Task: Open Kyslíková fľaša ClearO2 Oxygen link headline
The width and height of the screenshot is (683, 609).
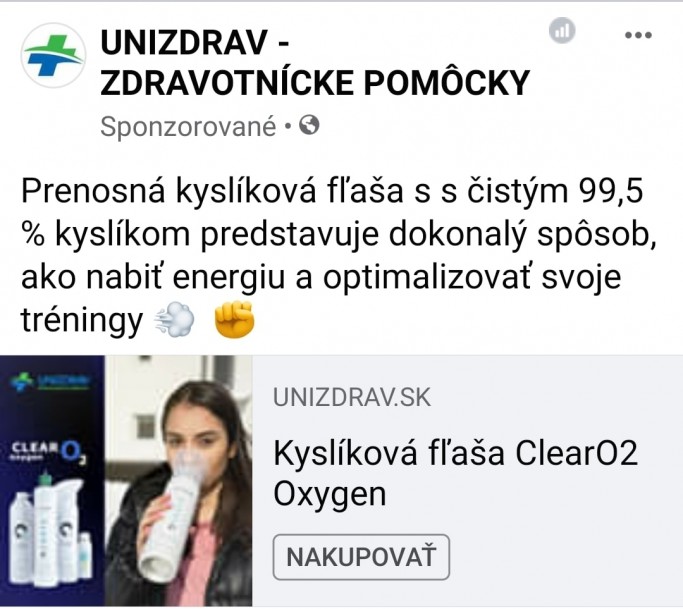Action: point(455,473)
